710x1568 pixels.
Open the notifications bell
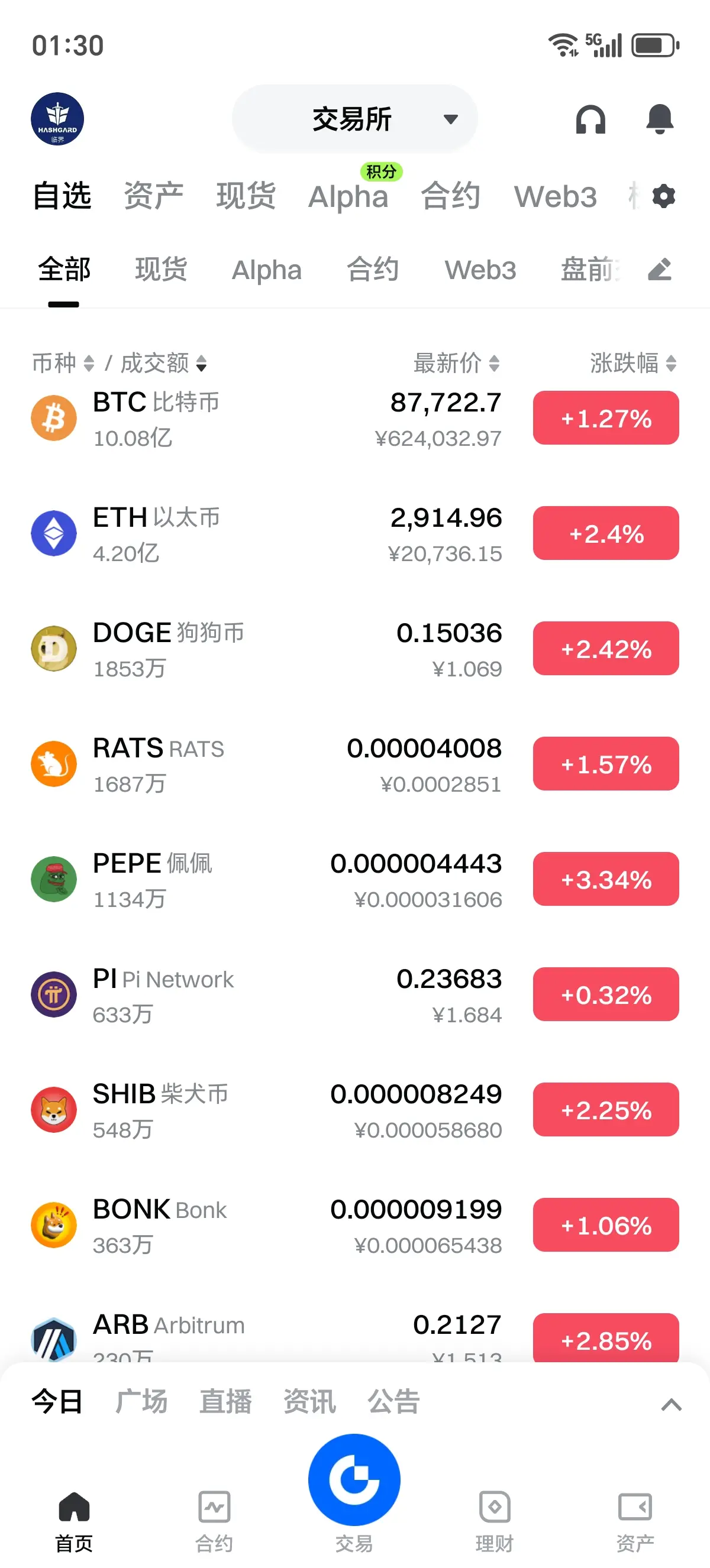pos(660,119)
